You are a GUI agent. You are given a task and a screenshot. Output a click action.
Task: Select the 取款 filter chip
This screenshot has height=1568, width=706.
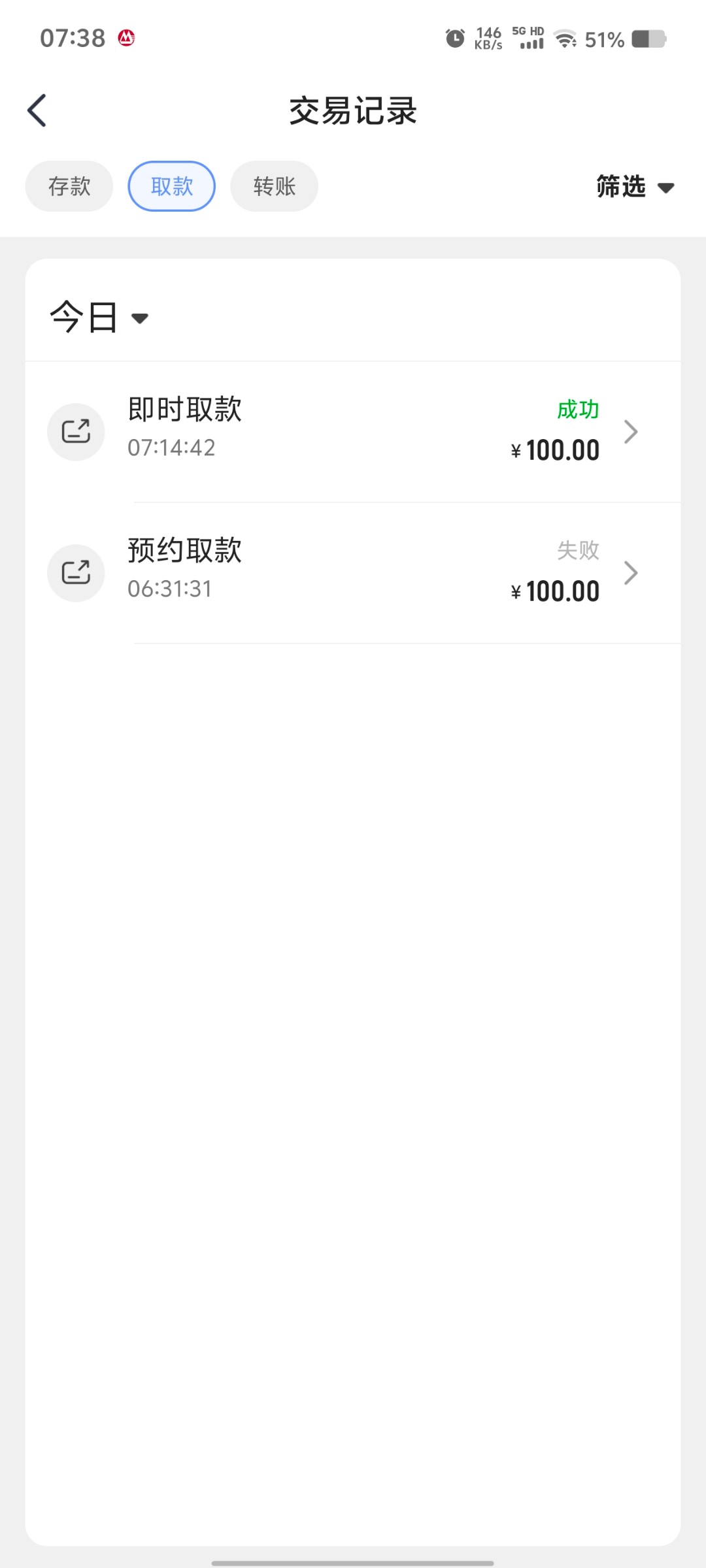(172, 186)
